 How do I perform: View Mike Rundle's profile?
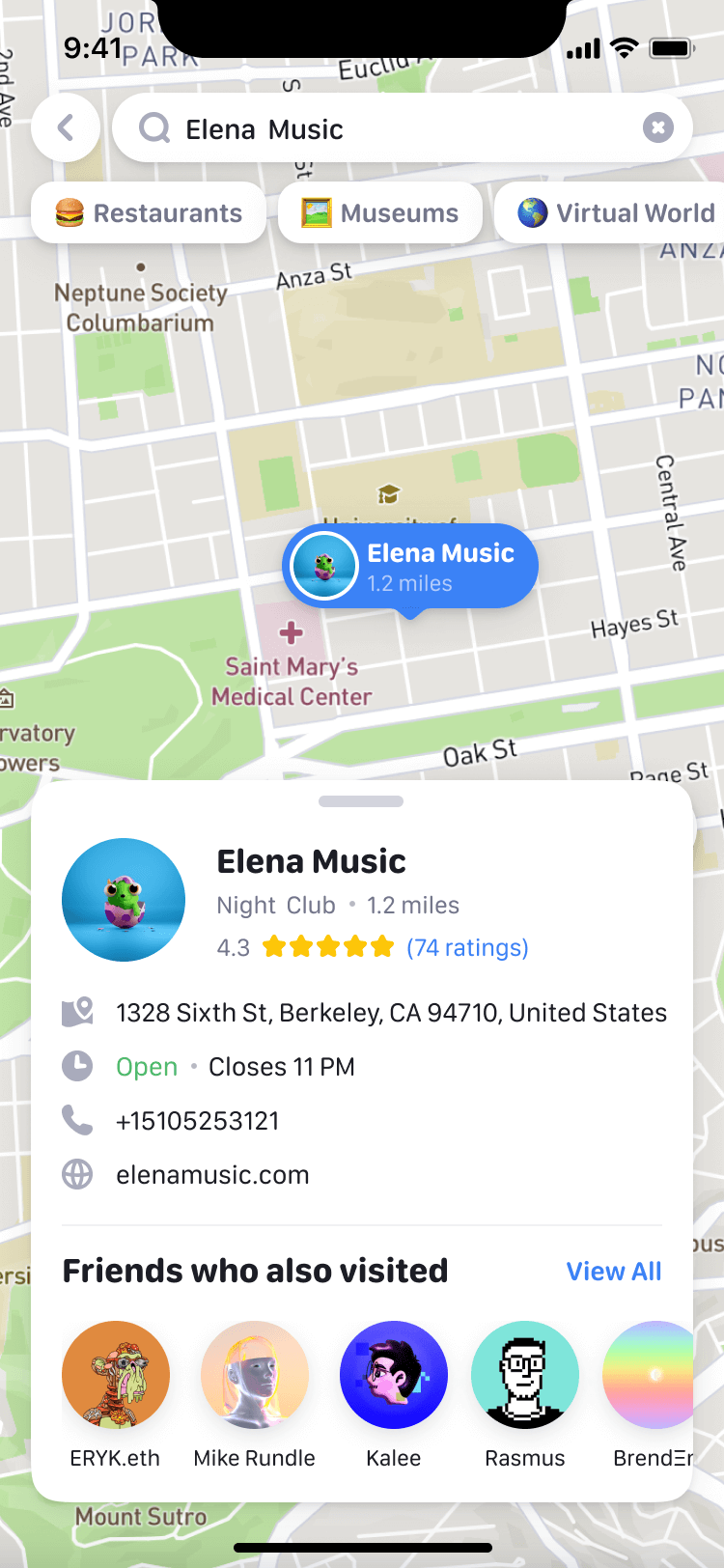coord(255,1375)
